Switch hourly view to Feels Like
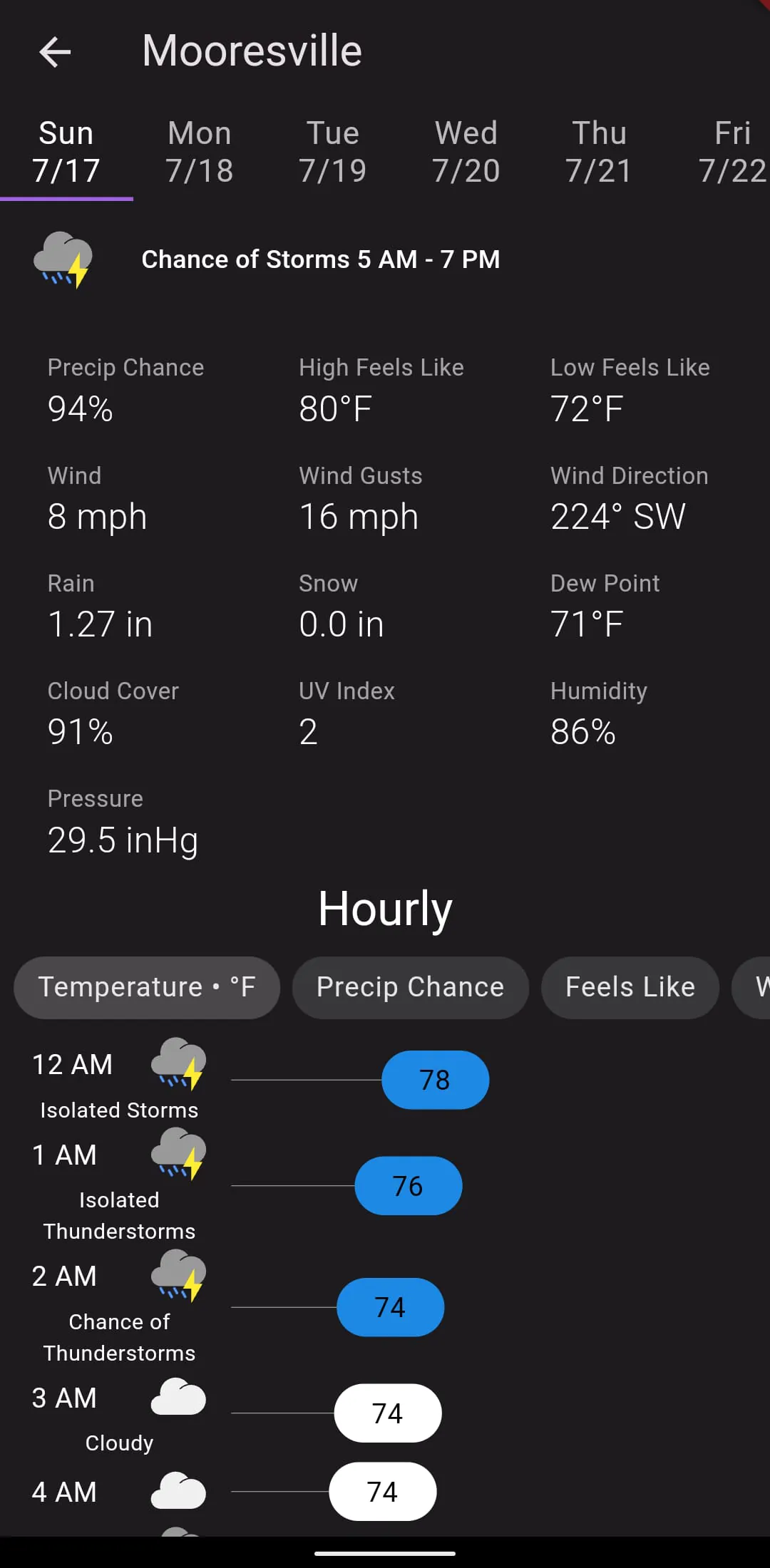 630,987
